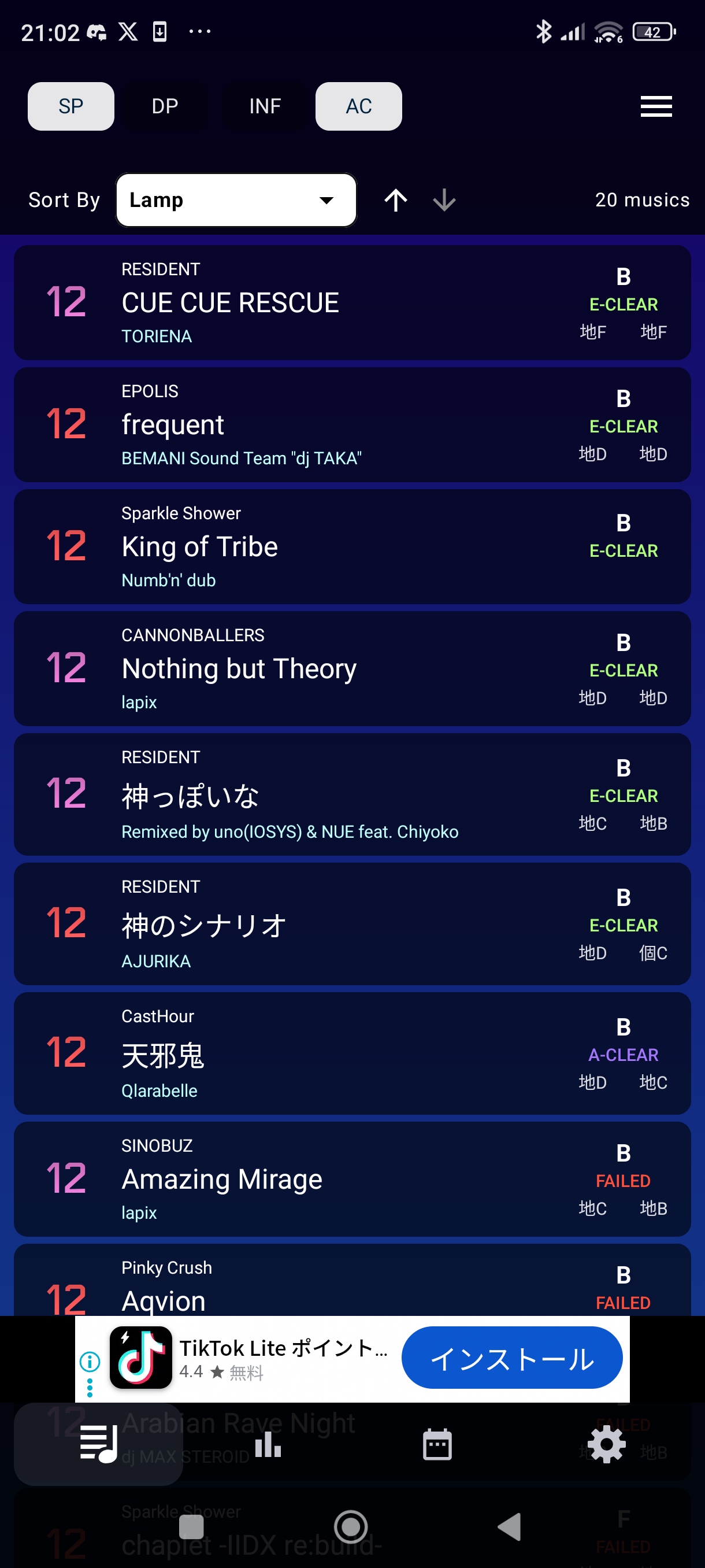
Task: Expand the Sort By Lamp dropdown
Action: click(x=236, y=200)
